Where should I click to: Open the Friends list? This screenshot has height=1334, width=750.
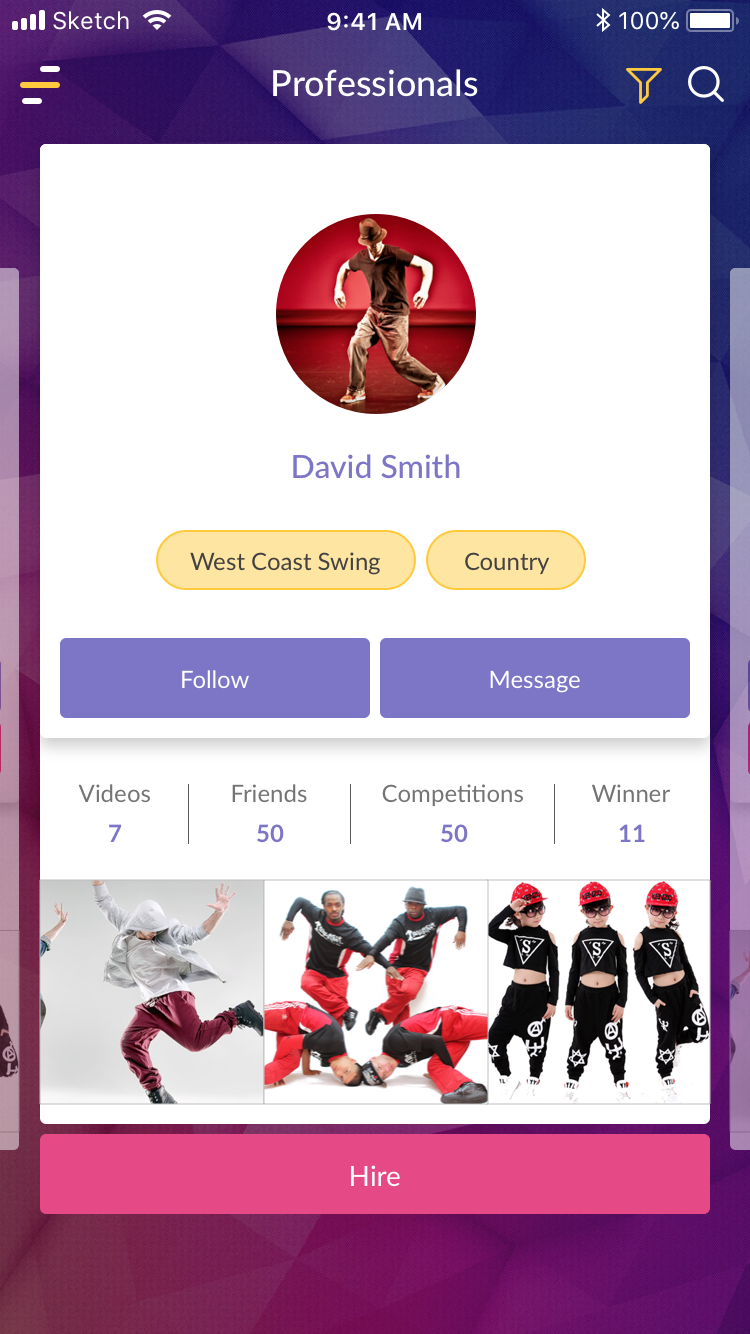coord(269,814)
